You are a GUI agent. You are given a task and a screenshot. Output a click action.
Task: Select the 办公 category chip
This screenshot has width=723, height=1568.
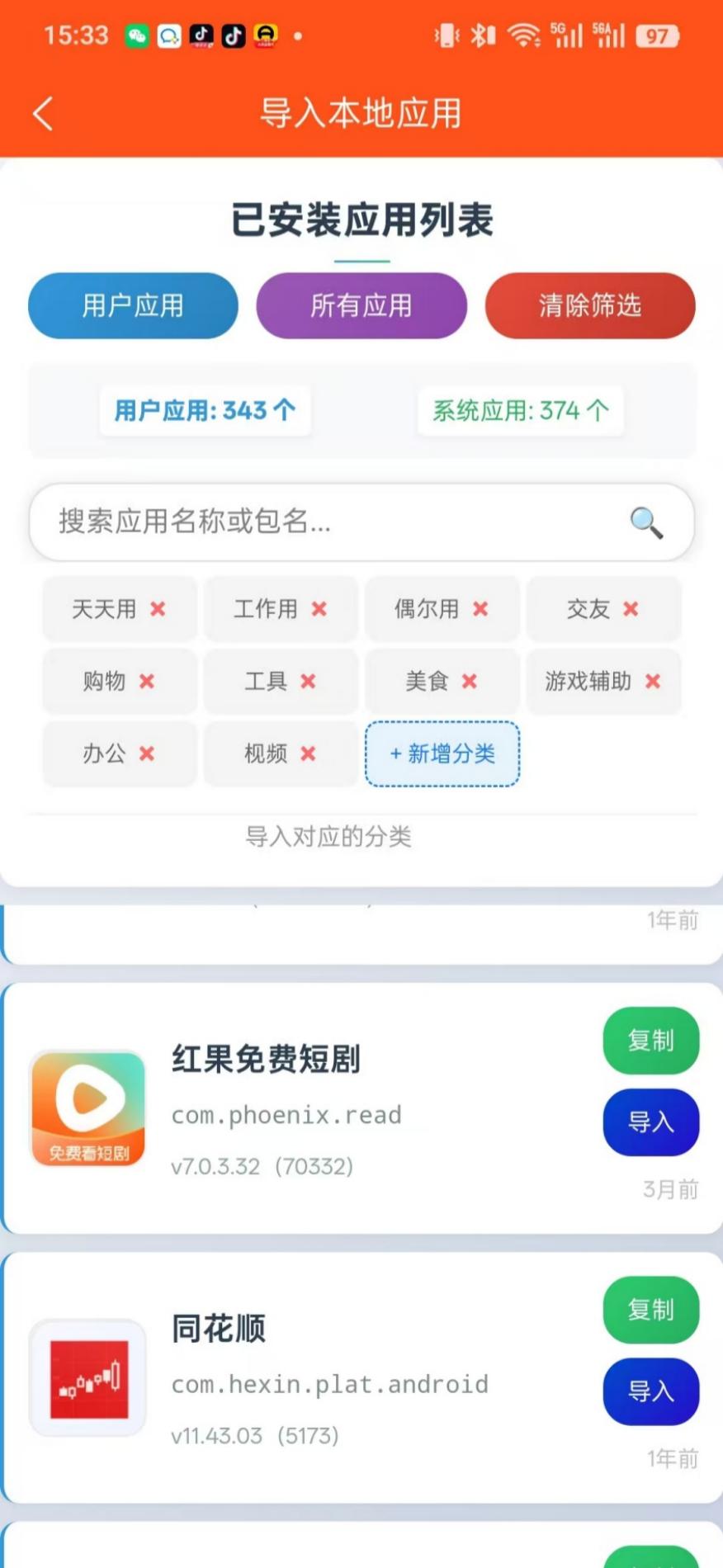coord(119,754)
